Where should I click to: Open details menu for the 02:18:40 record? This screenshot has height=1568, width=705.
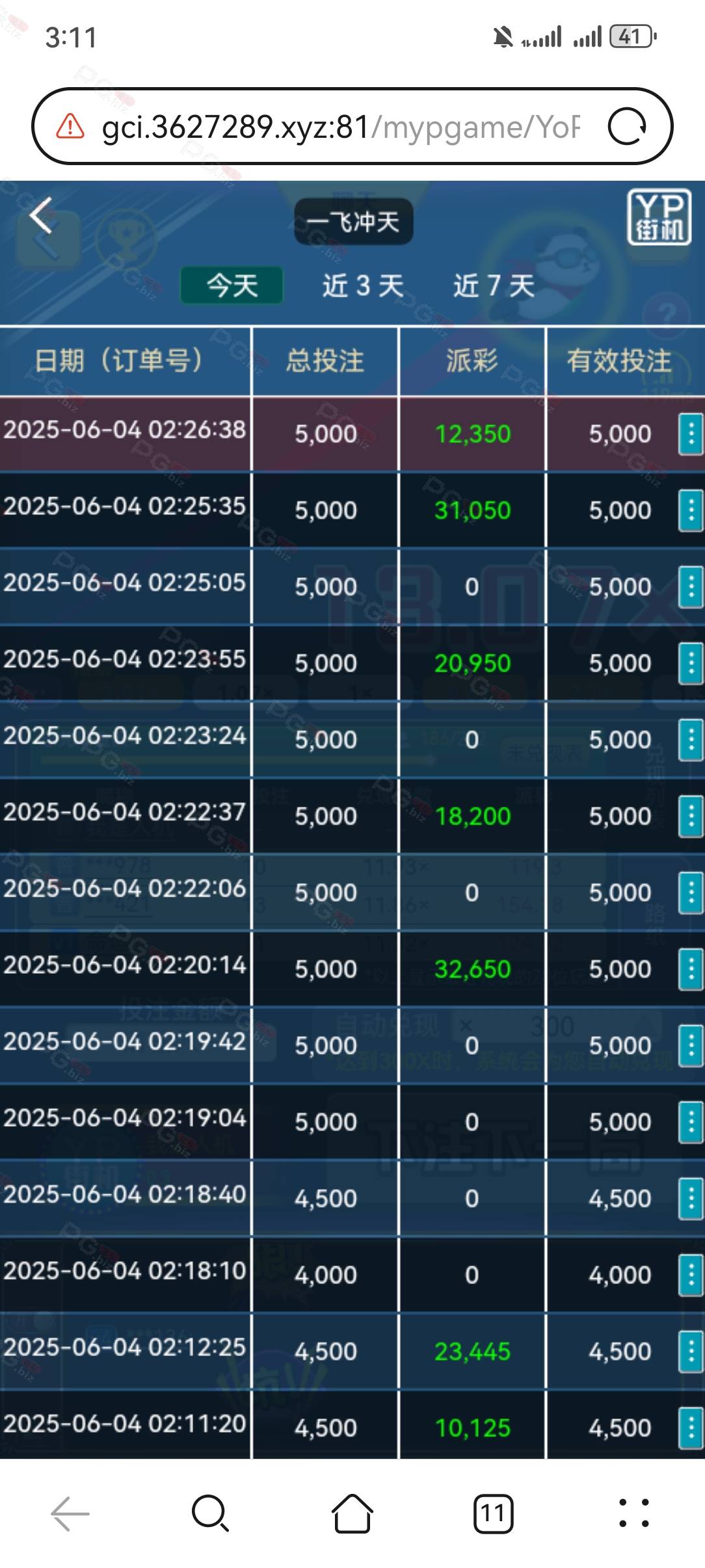tap(691, 1198)
